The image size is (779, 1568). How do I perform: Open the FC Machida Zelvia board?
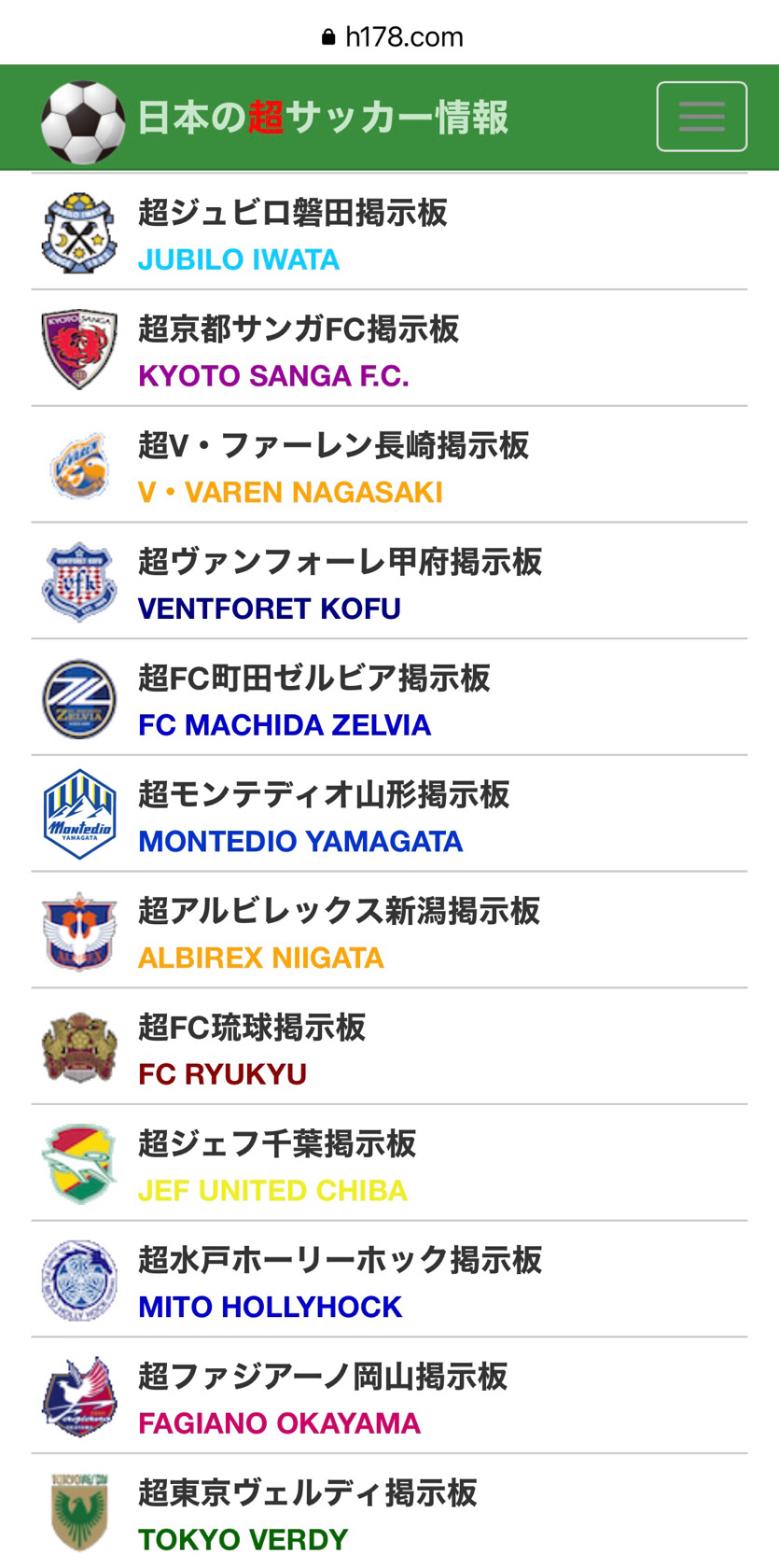(x=389, y=697)
